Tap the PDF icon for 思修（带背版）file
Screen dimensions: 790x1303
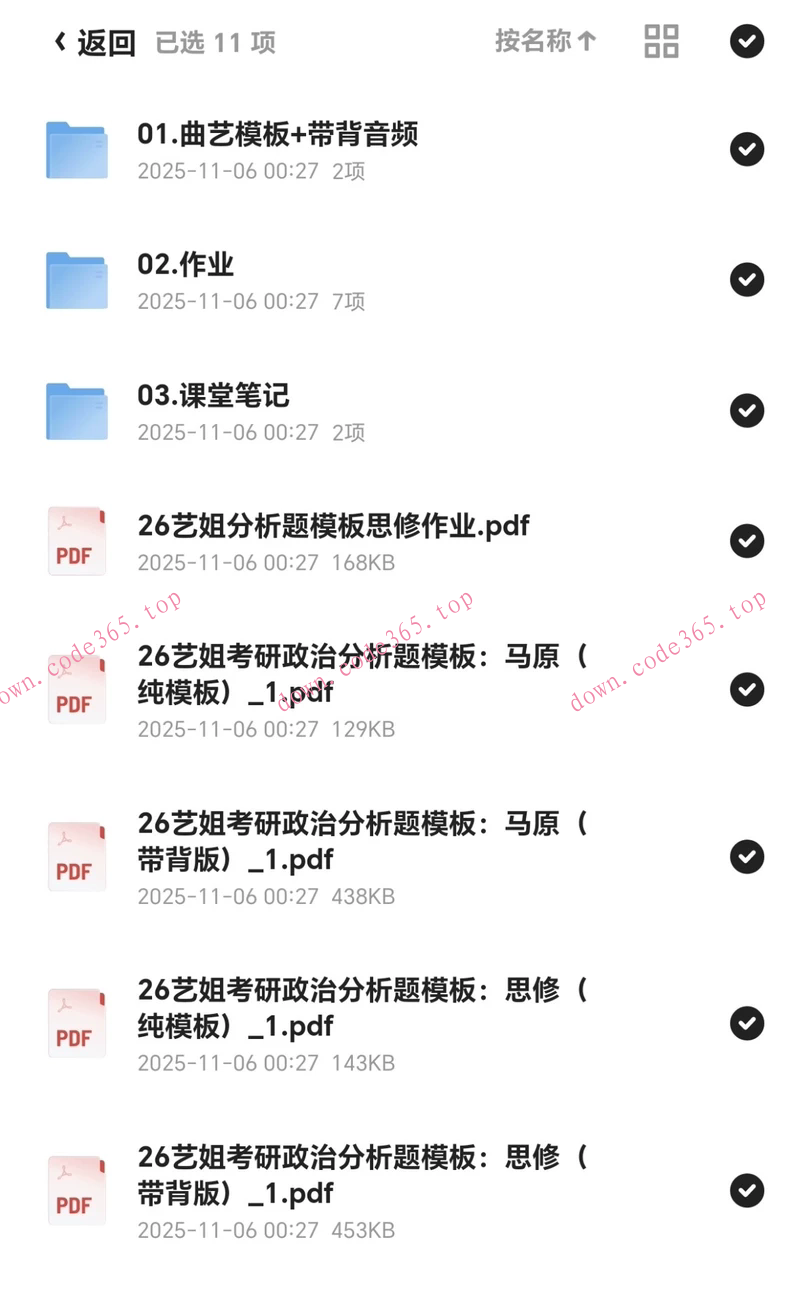[x=76, y=1190]
